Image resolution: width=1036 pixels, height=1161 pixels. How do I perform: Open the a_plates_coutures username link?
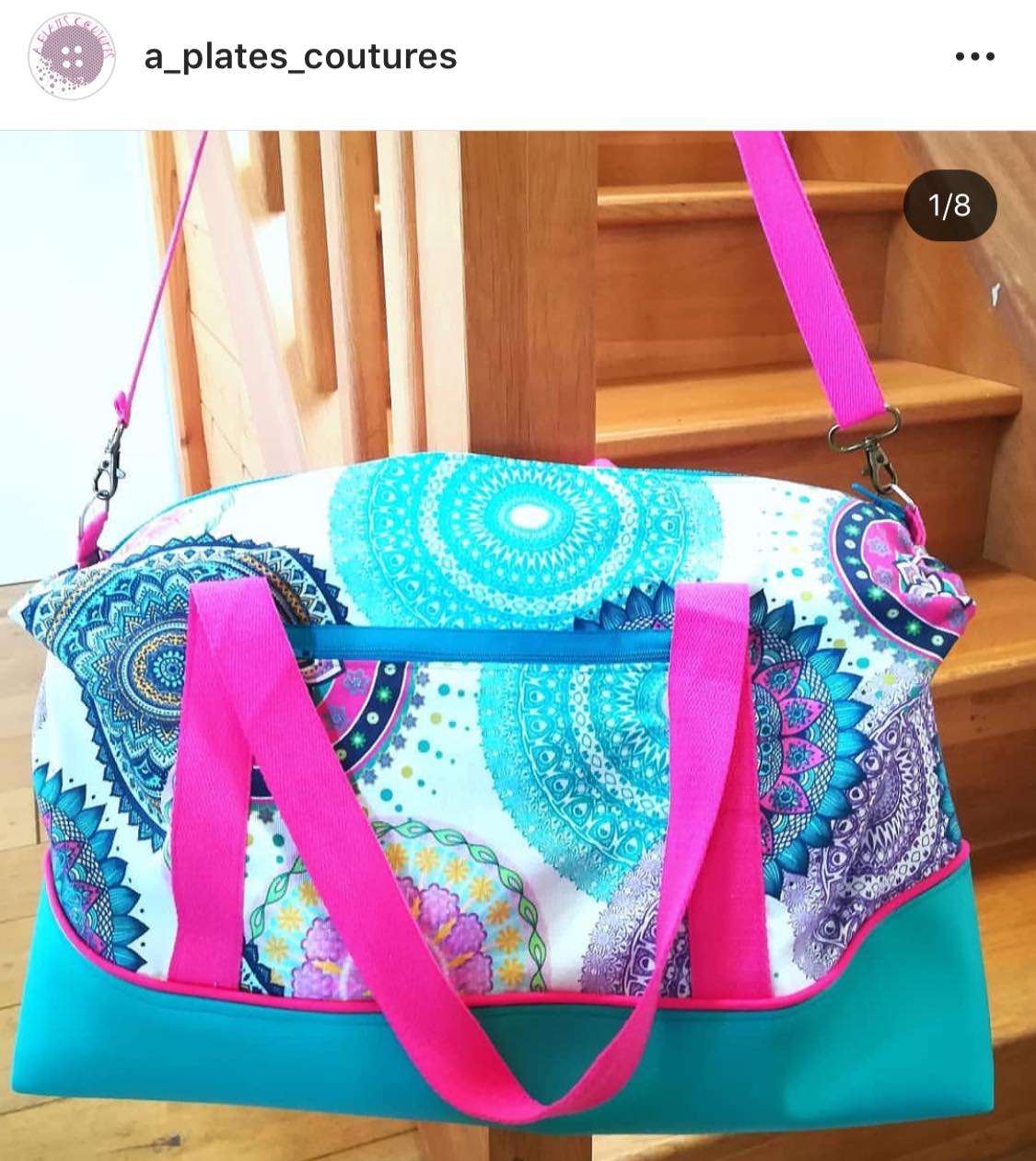(x=300, y=57)
